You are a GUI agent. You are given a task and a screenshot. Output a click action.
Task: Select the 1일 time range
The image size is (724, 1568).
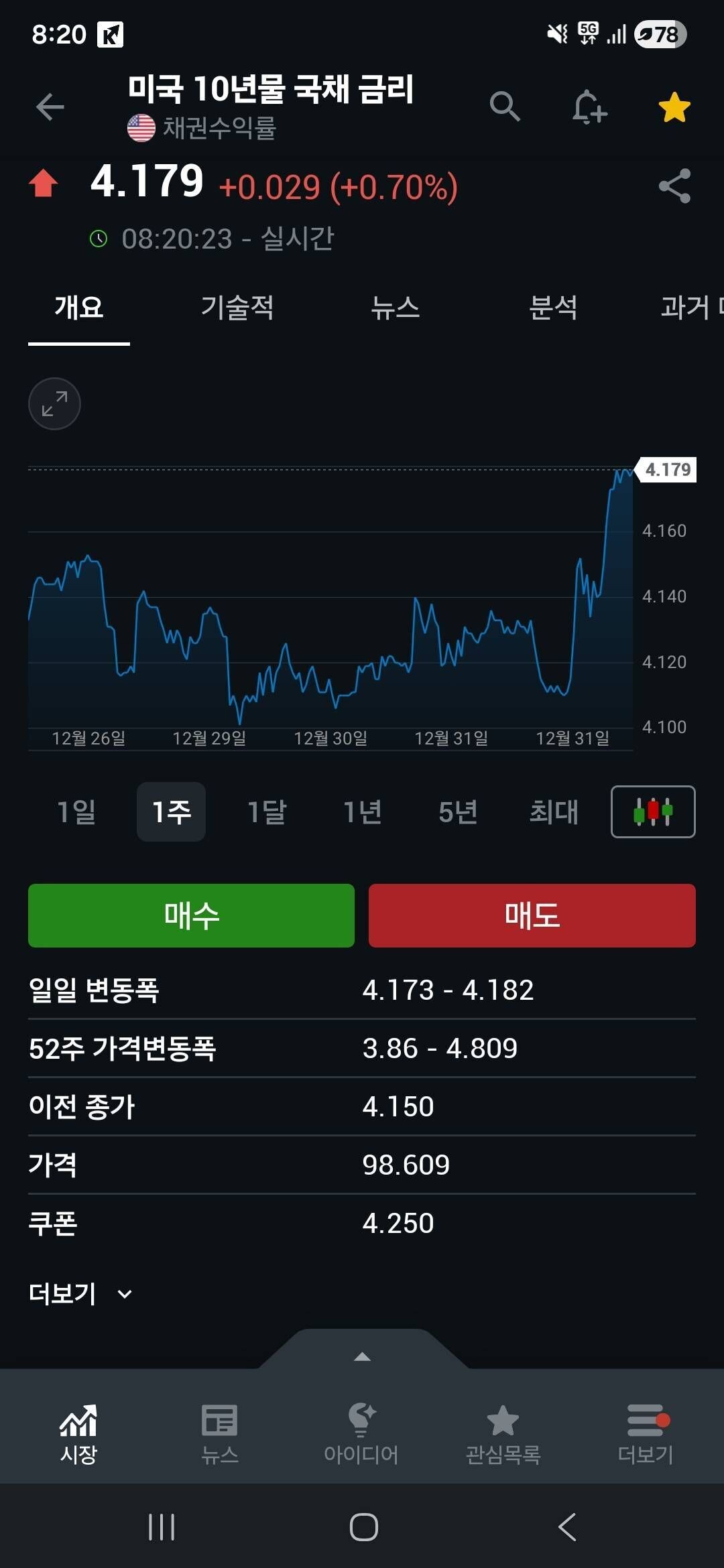tap(76, 811)
